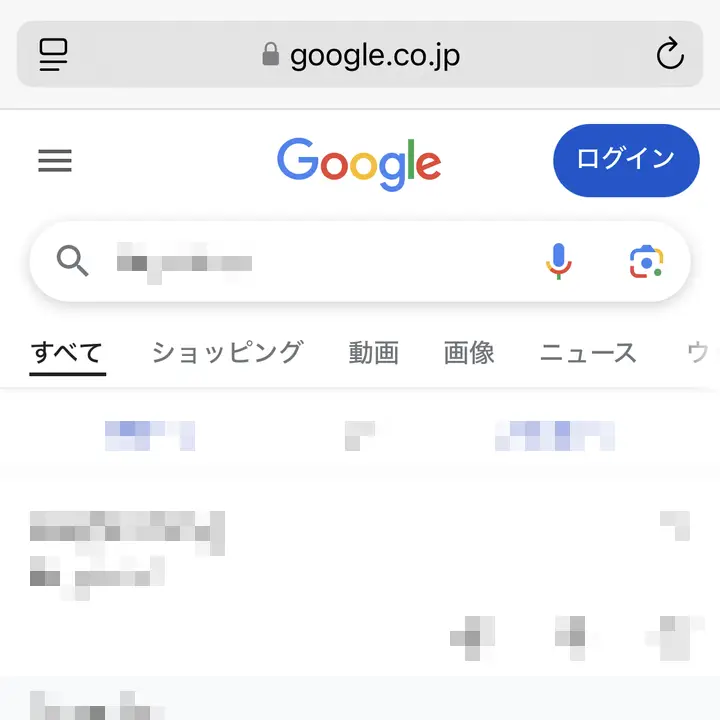Image resolution: width=720 pixels, height=720 pixels.
Task: Start voice search with the microphone
Action: (559, 262)
